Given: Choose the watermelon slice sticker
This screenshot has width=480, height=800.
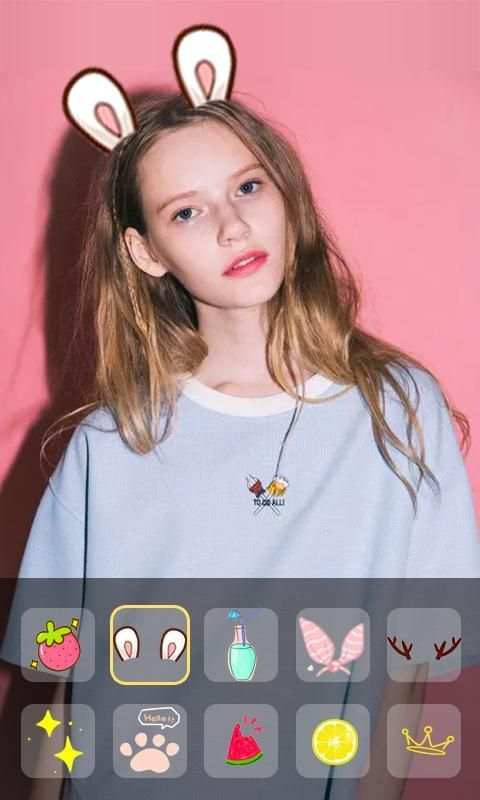Looking at the screenshot, I should pos(241,741).
